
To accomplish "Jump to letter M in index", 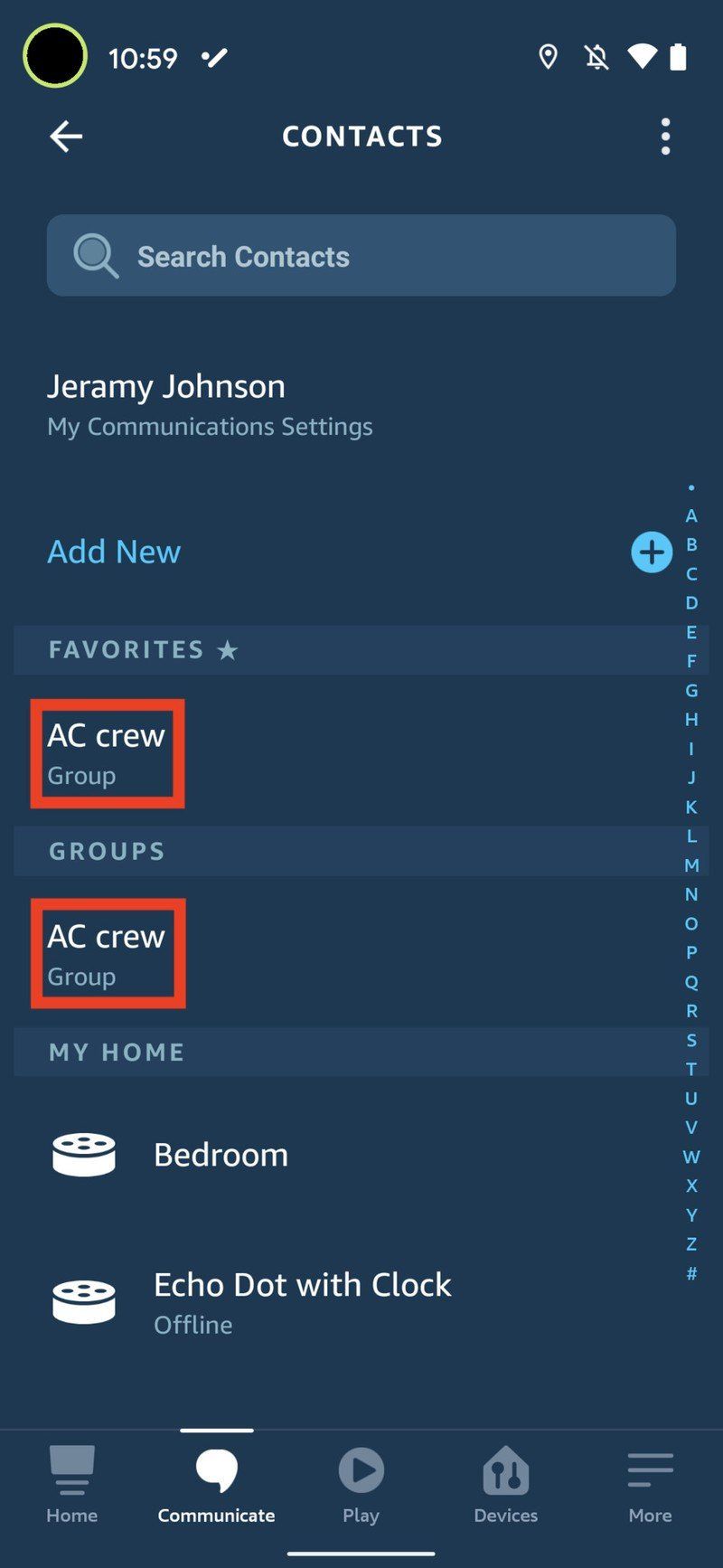I will (691, 865).
